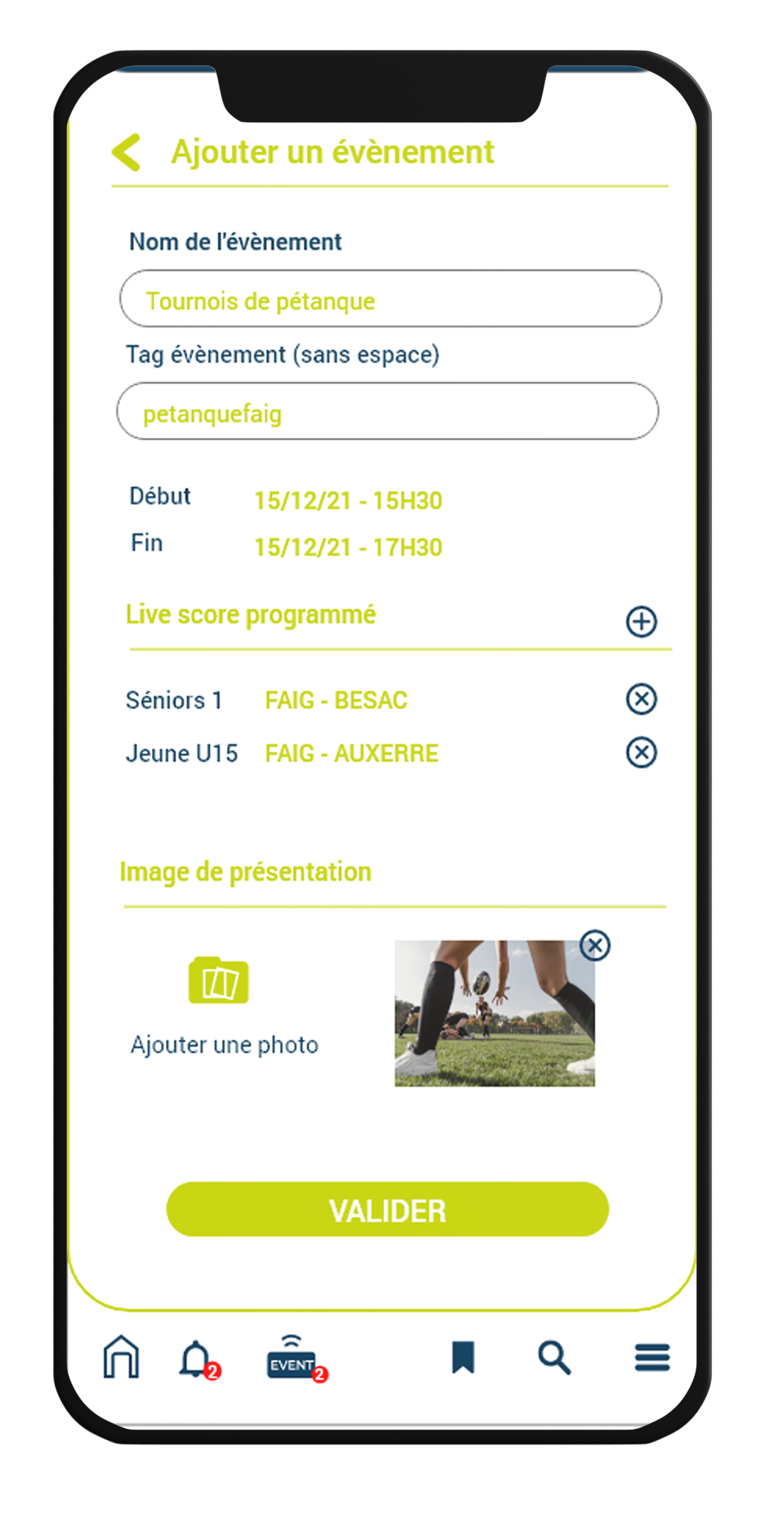Open search from the bottom bar
784x1513 pixels.
tap(554, 1358)
